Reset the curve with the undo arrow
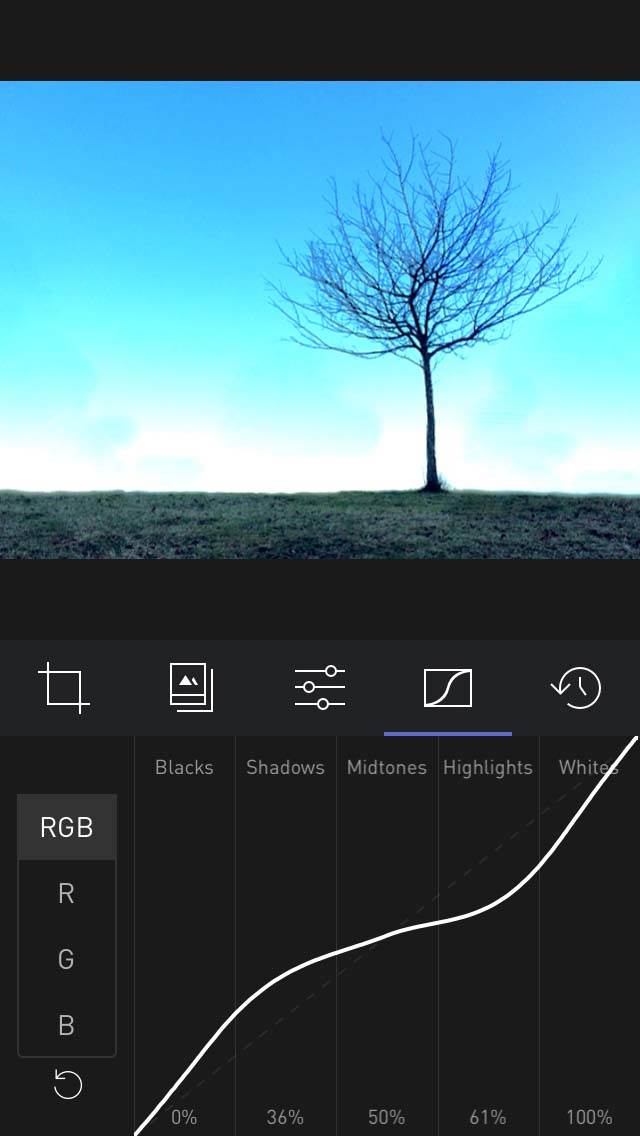 (67, 1085)
